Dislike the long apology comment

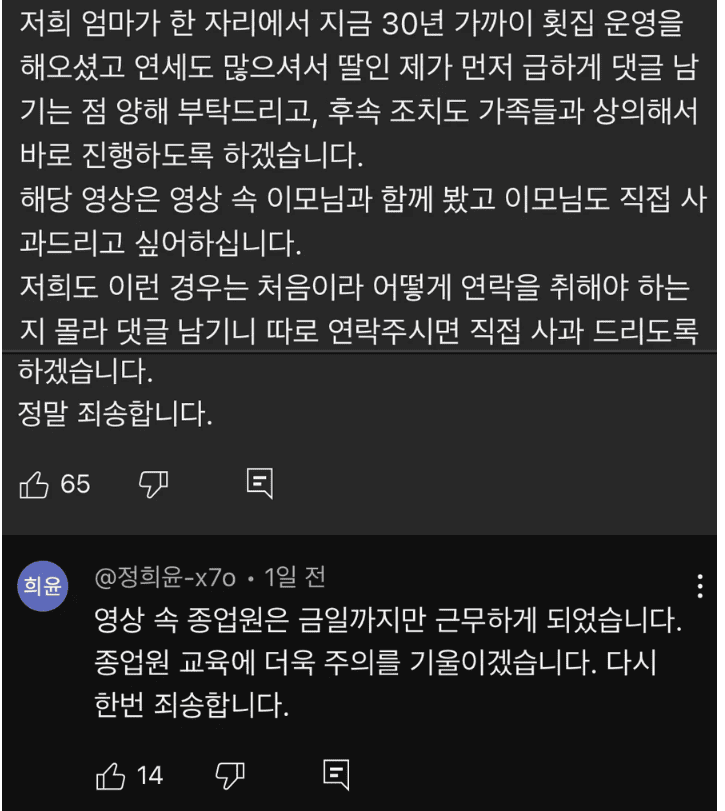click(x=153, y=485)
